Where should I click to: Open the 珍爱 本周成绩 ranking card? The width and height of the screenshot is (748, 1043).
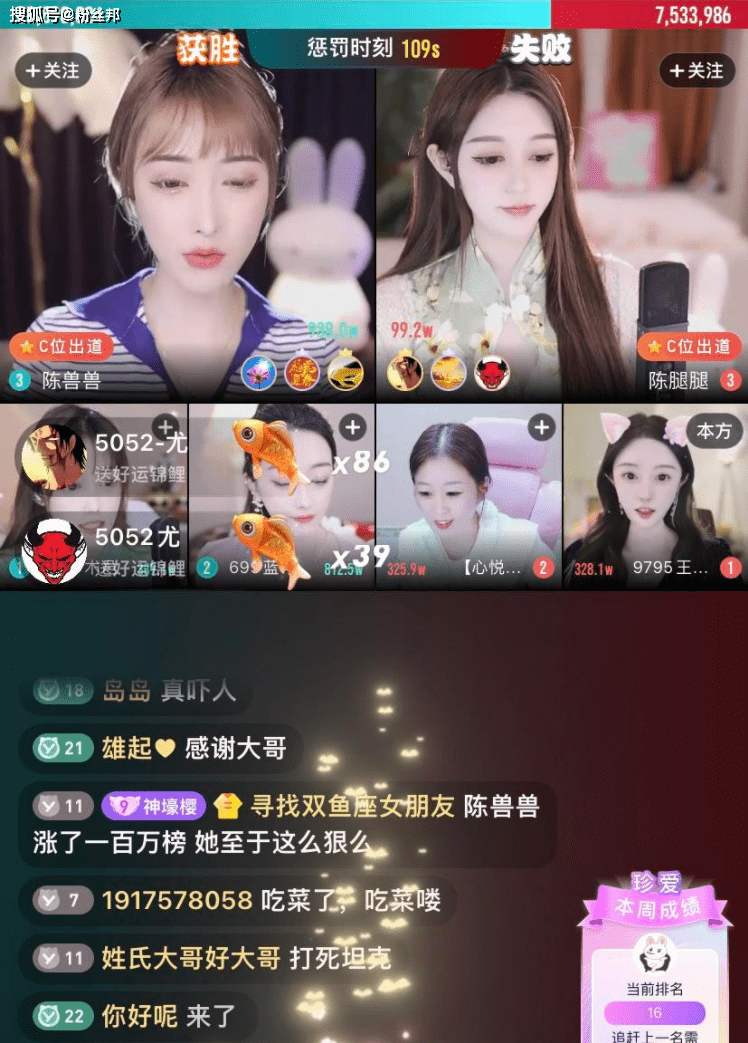(655, 960)
